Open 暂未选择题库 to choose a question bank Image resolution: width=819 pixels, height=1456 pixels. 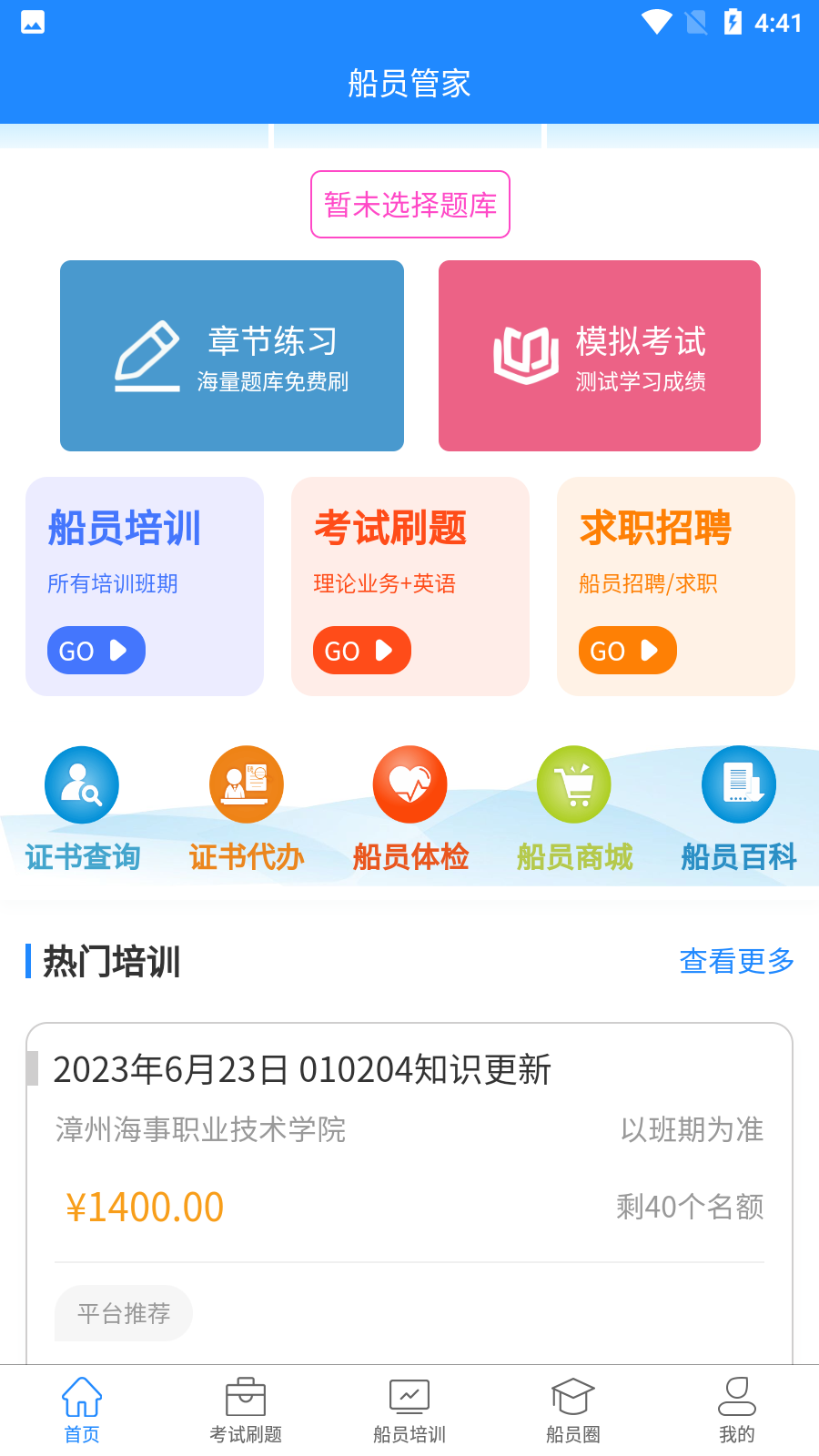point(409,205)
